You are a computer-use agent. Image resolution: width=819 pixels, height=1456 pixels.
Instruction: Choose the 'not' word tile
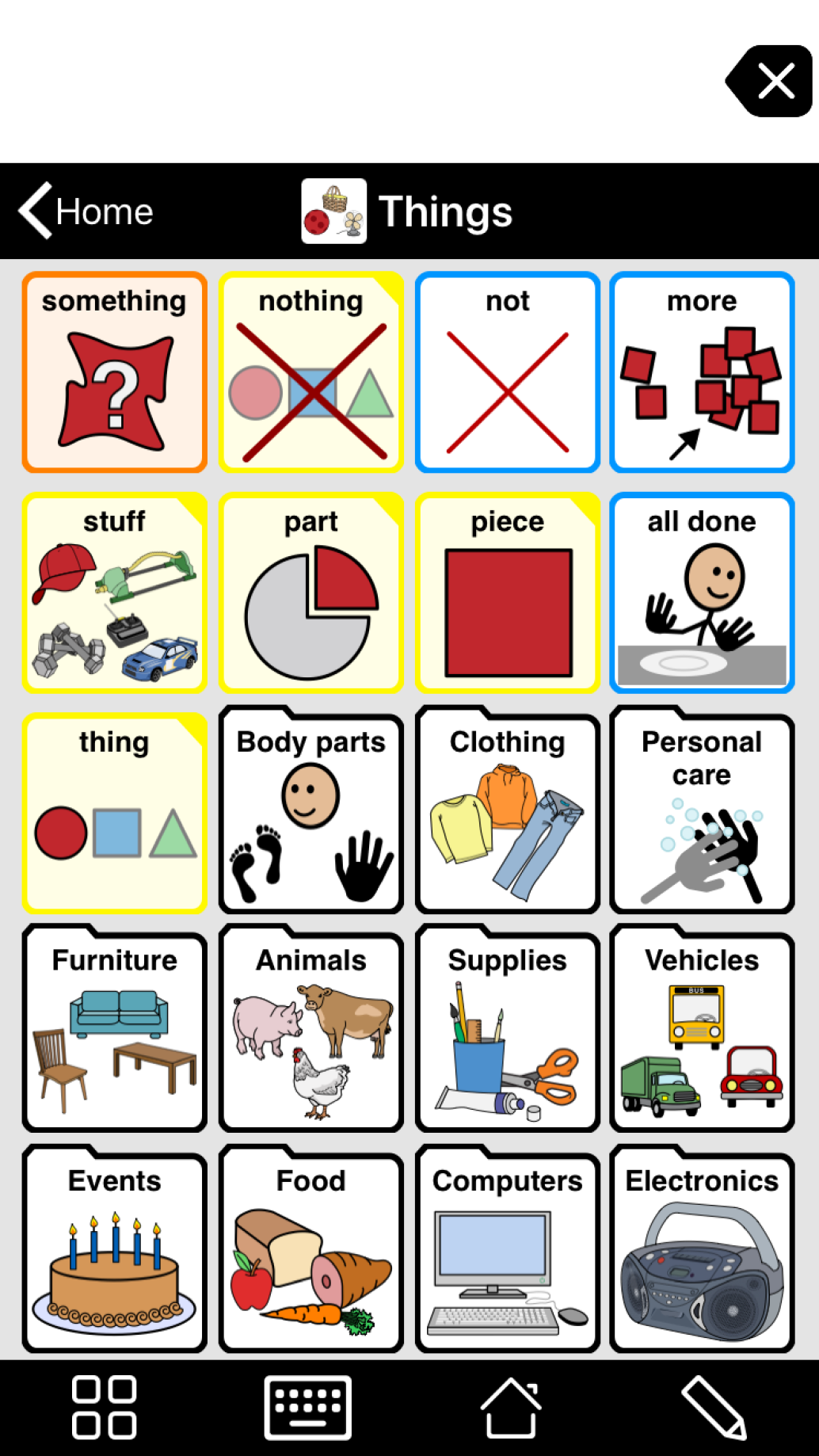pos(507,372)
